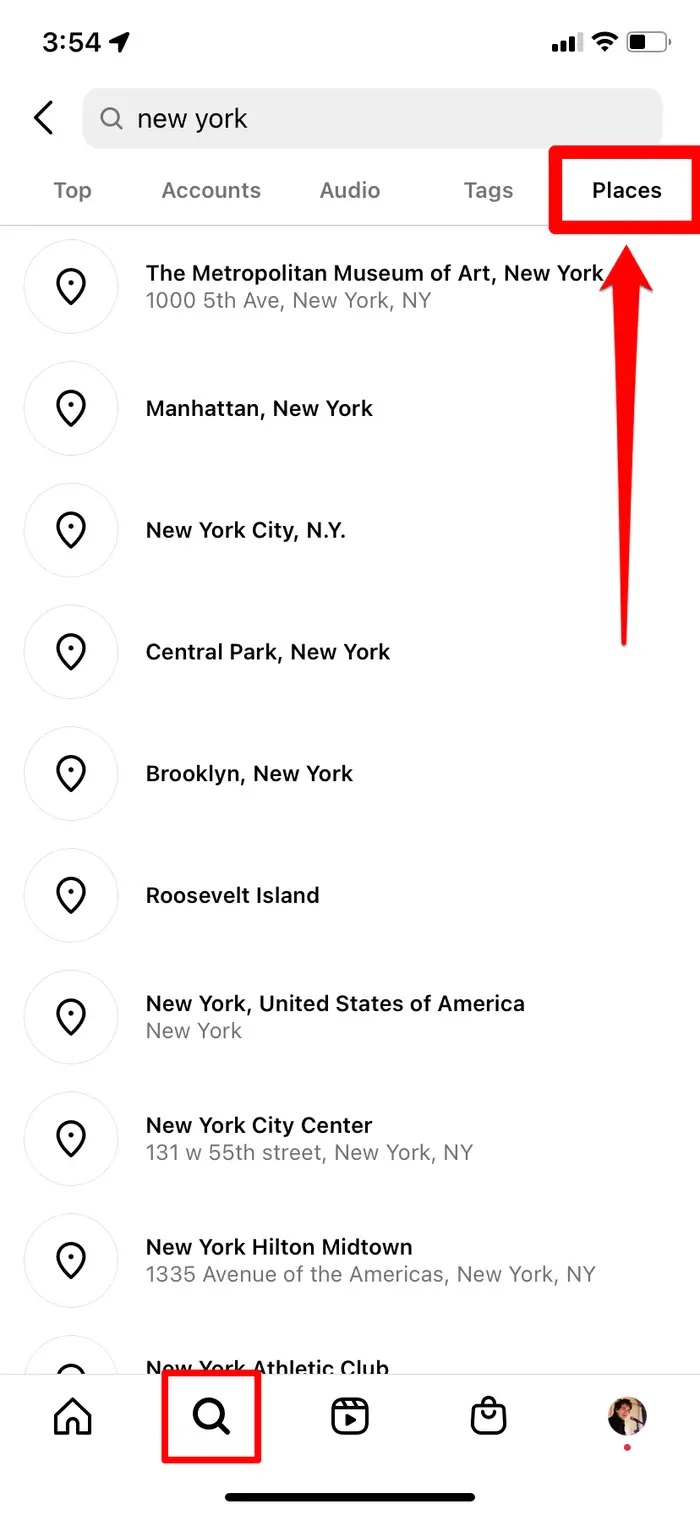This screenshot has width=700, height=1515.
Task: Open The Metropolitan Museum of Art result
Action: pos(373,286)
